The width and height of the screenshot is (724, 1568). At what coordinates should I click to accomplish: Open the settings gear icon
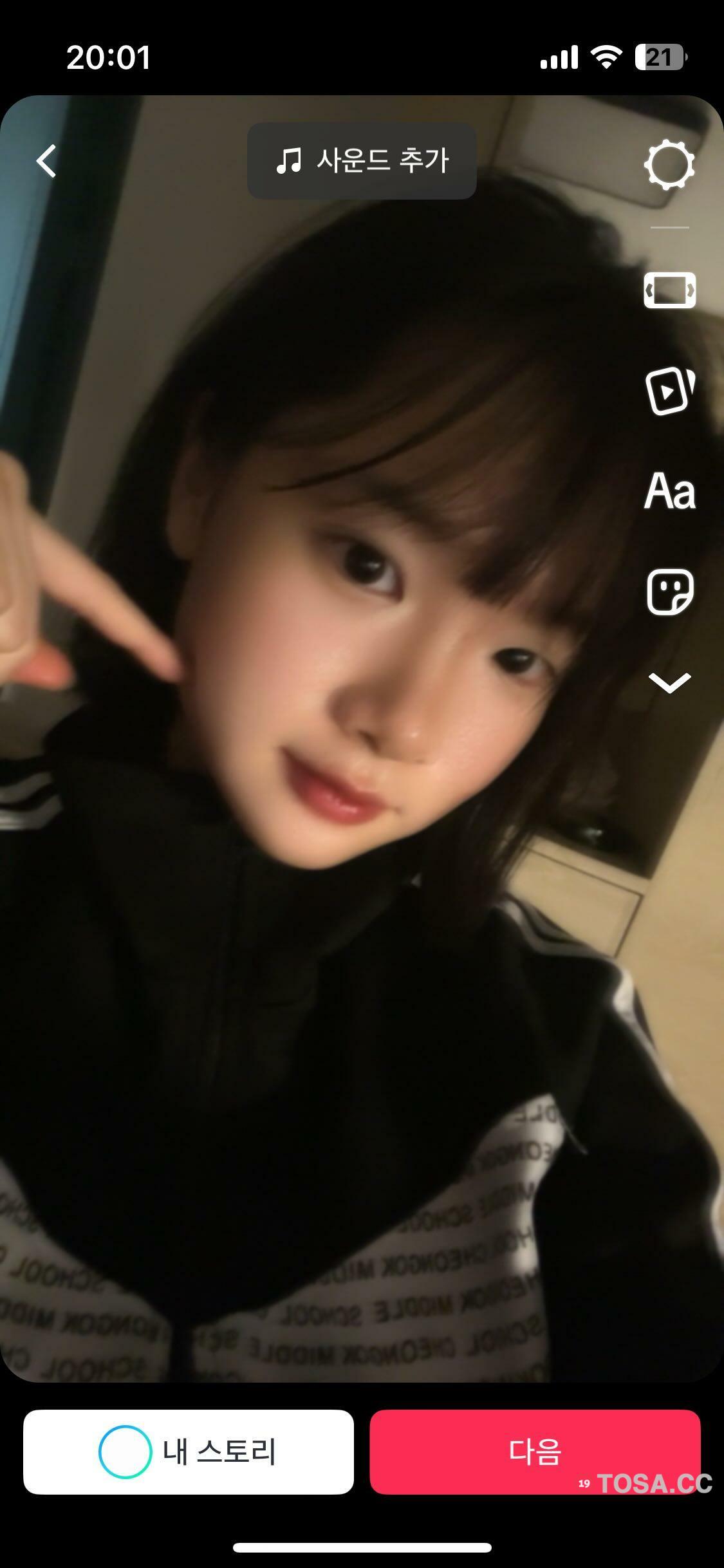pos(669,164)
